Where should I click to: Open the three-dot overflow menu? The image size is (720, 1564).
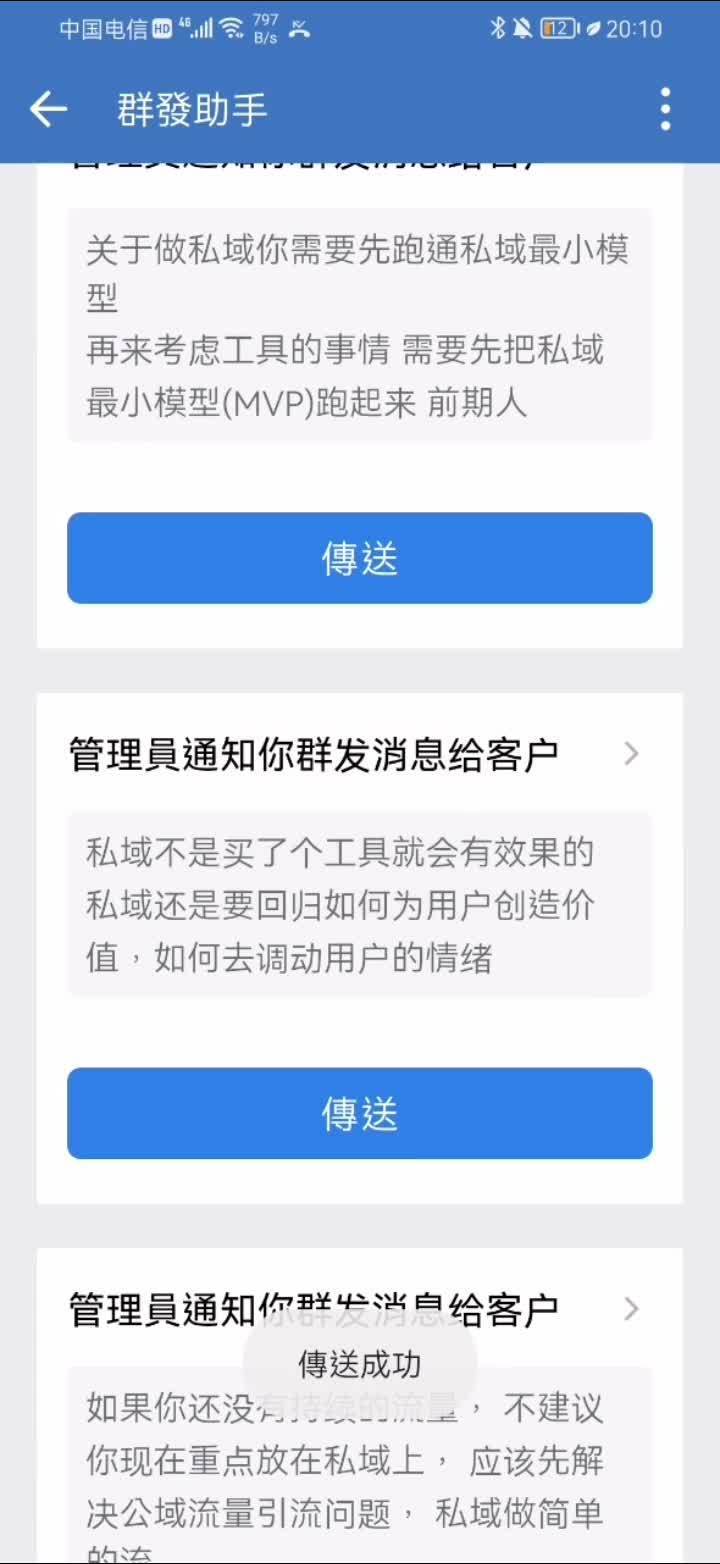[665, 110]
